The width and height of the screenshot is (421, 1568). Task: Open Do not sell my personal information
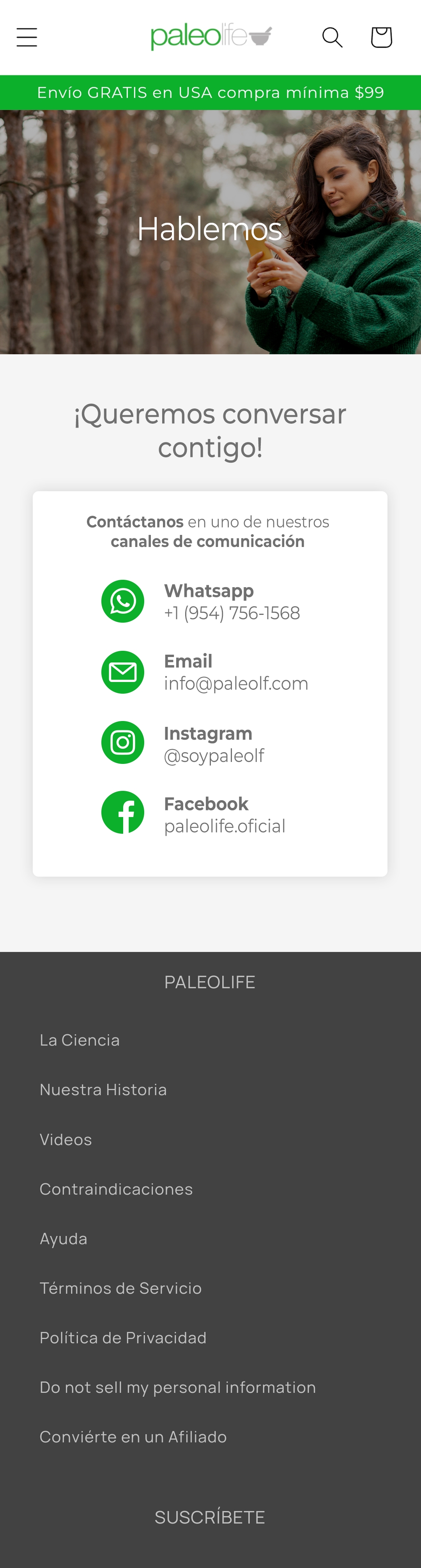click(178, 1387)
